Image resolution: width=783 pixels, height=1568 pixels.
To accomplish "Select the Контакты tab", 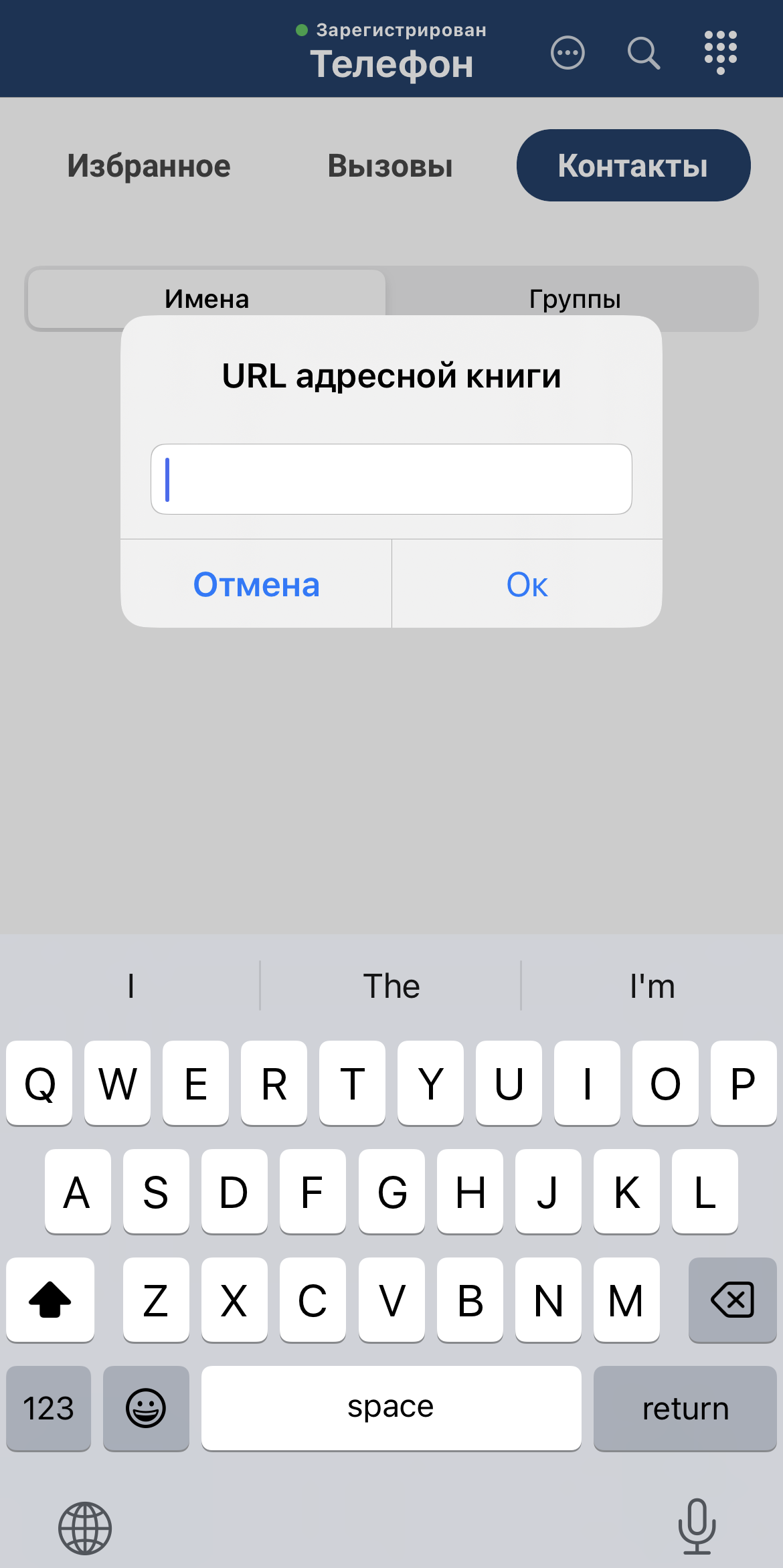I will [x=633, y=166].
